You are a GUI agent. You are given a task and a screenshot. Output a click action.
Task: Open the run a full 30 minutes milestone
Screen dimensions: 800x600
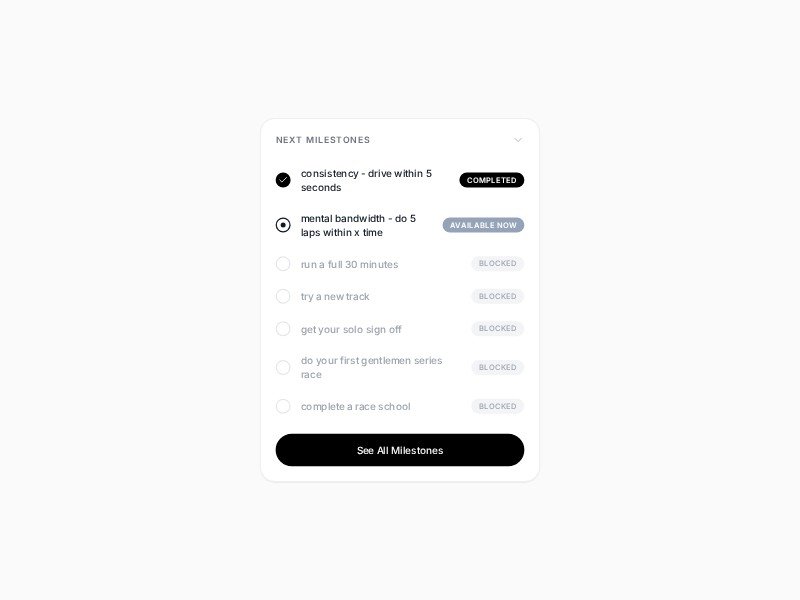click(349, 264)
